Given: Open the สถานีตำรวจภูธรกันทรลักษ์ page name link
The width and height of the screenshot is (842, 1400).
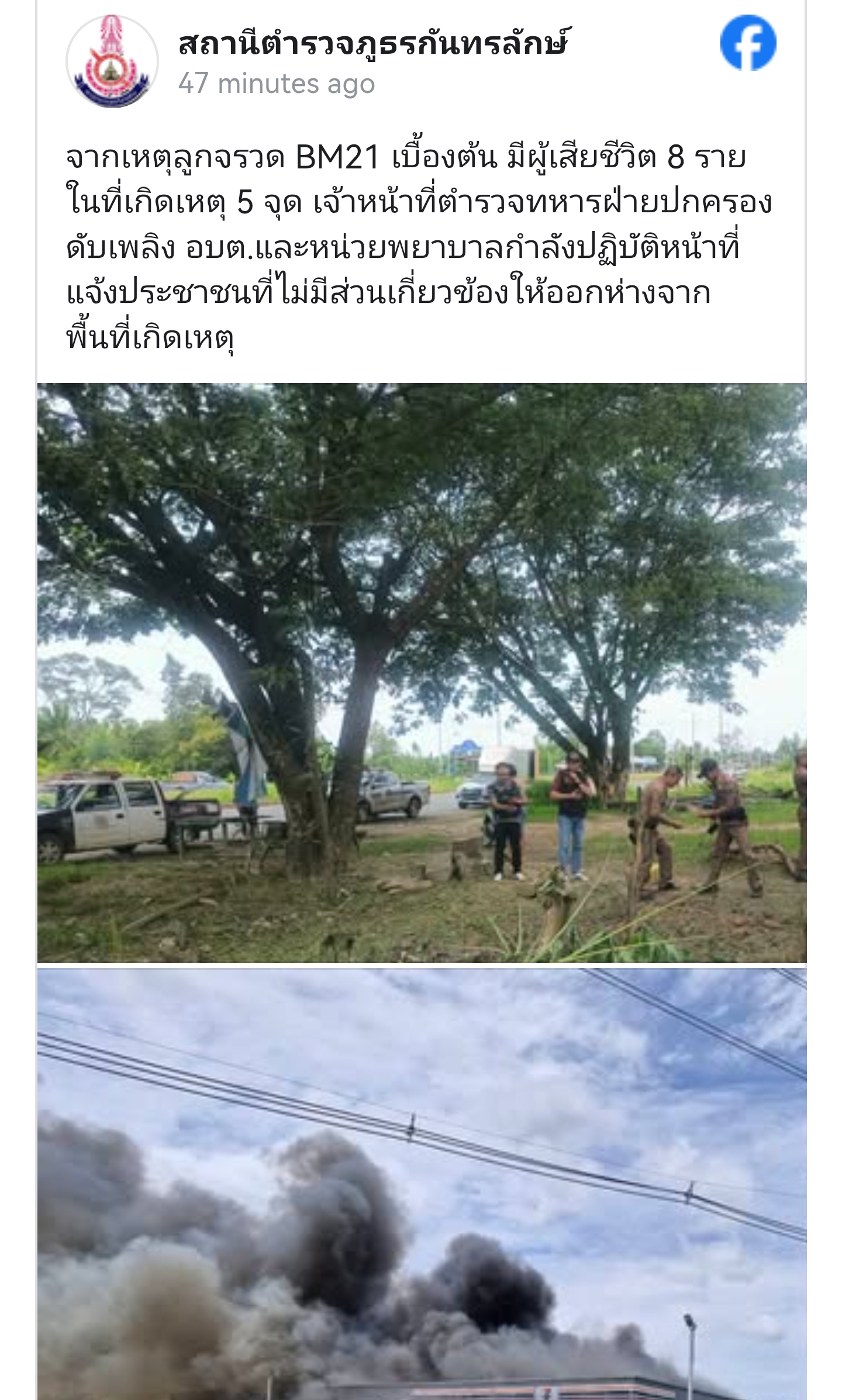Looking at the screenshot, I should click(372, 45).
